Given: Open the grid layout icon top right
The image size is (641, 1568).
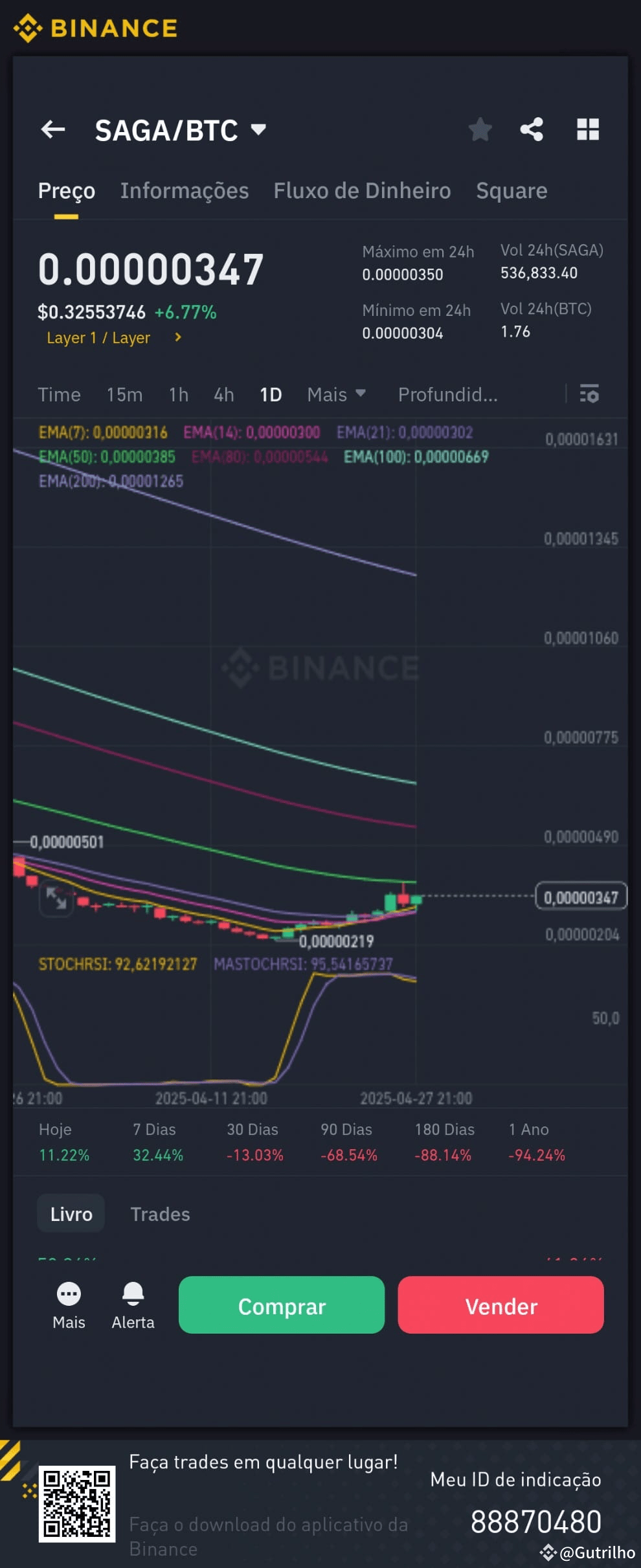Looking at the screenshot, I should coord(588,129).
